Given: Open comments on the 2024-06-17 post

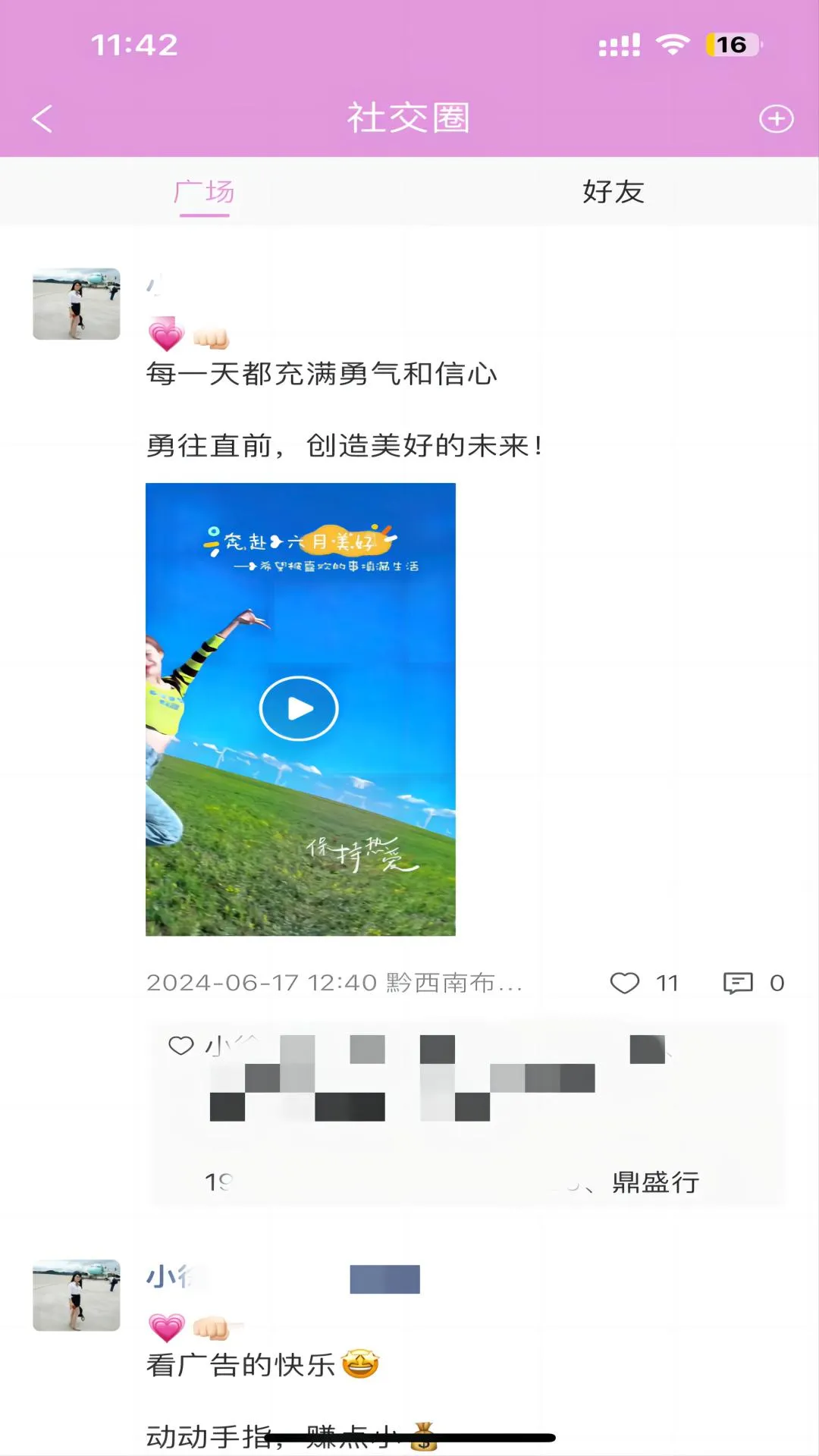Looking at the screenshot, I should (x=738, y=983).
